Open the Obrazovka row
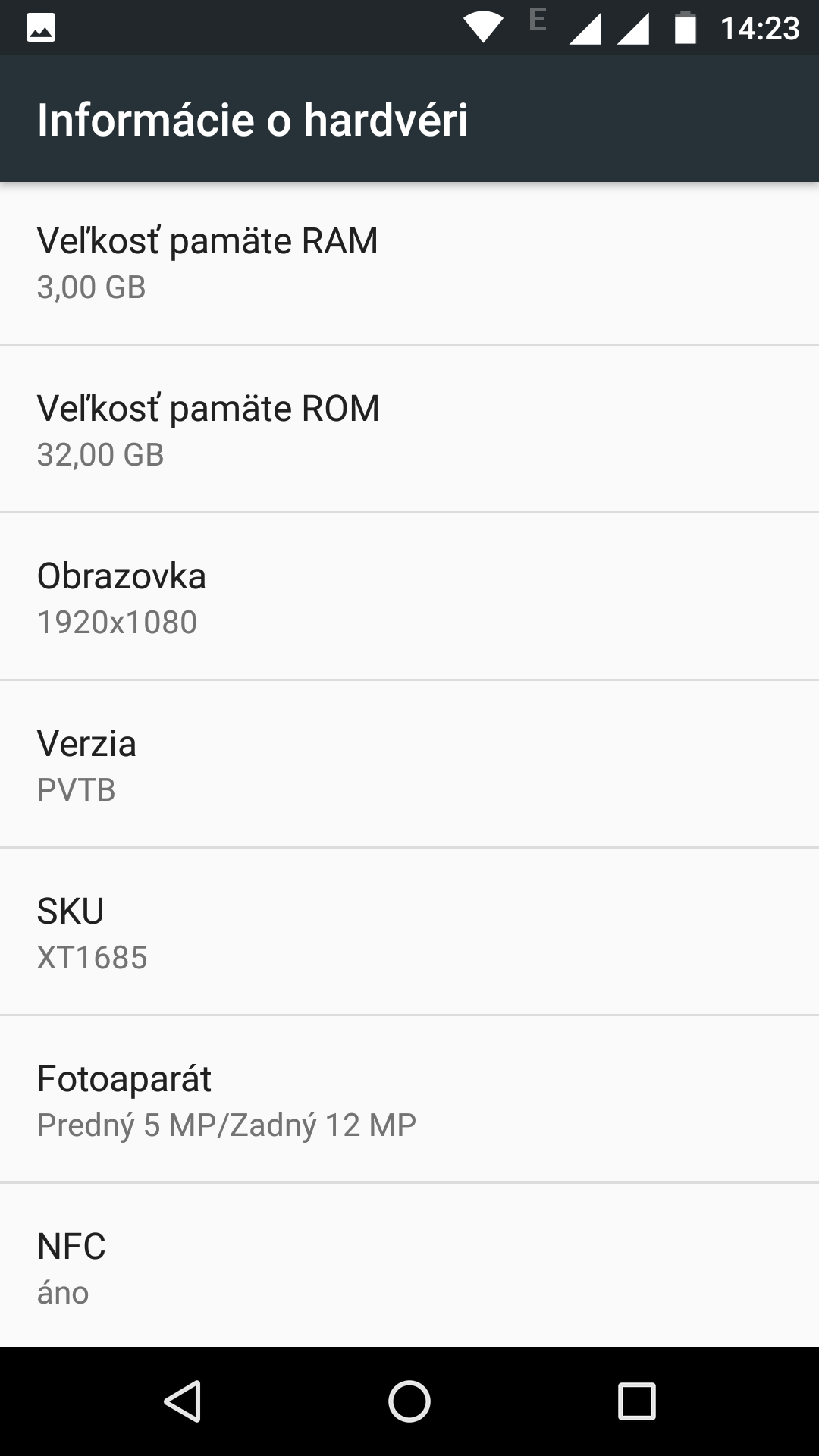 409,597
